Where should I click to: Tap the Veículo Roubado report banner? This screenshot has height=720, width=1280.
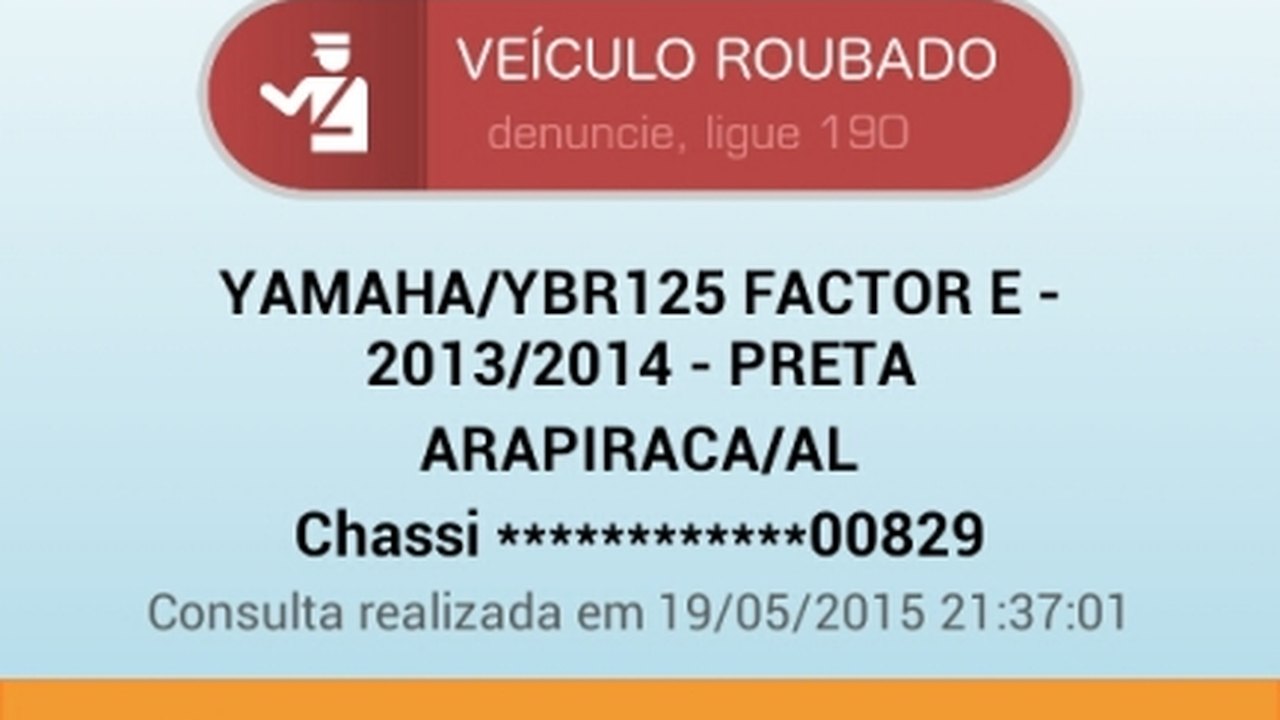coord(640,95)
